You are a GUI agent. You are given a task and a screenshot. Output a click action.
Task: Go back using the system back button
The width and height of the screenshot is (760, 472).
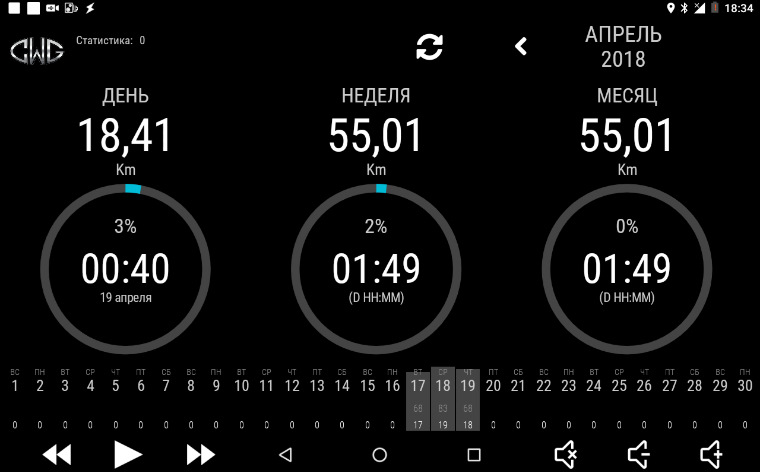[285, 455]
